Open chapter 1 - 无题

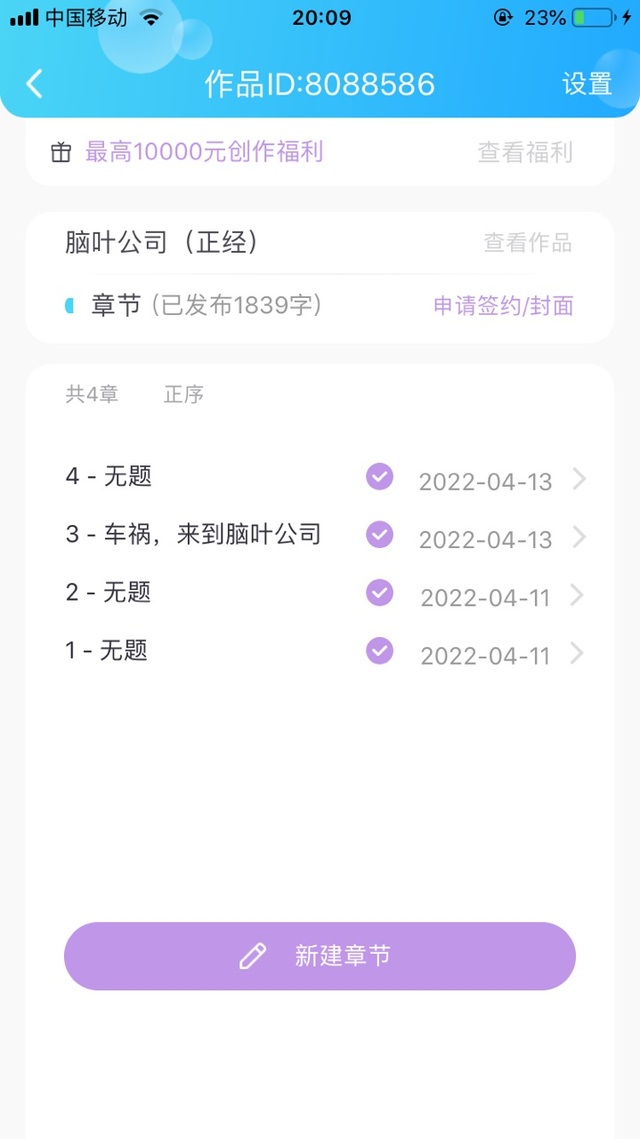click(x=320, y=652)
